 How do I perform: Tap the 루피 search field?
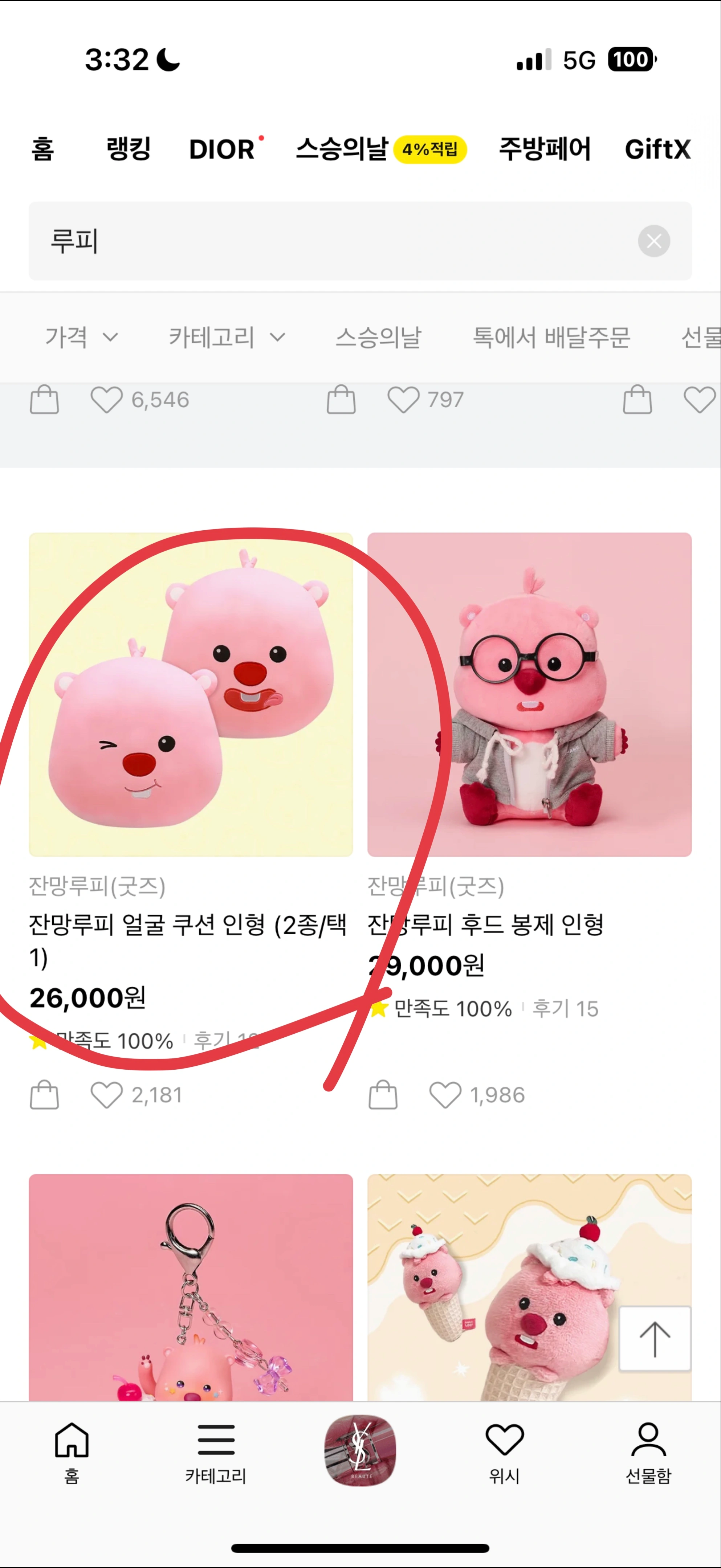(360, 241)
